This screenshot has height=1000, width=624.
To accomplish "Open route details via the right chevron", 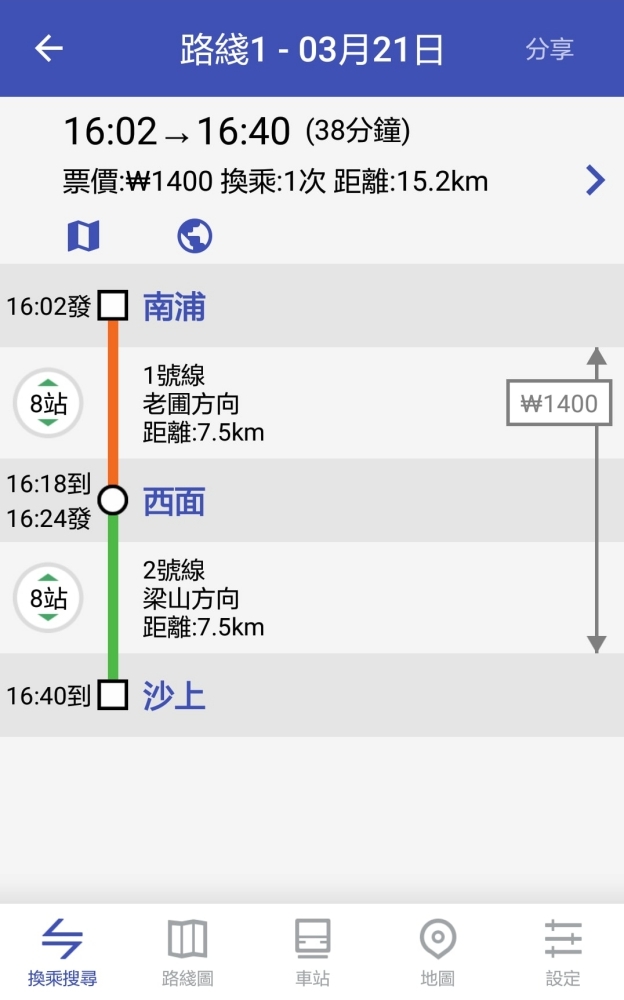I will point(596,180).
